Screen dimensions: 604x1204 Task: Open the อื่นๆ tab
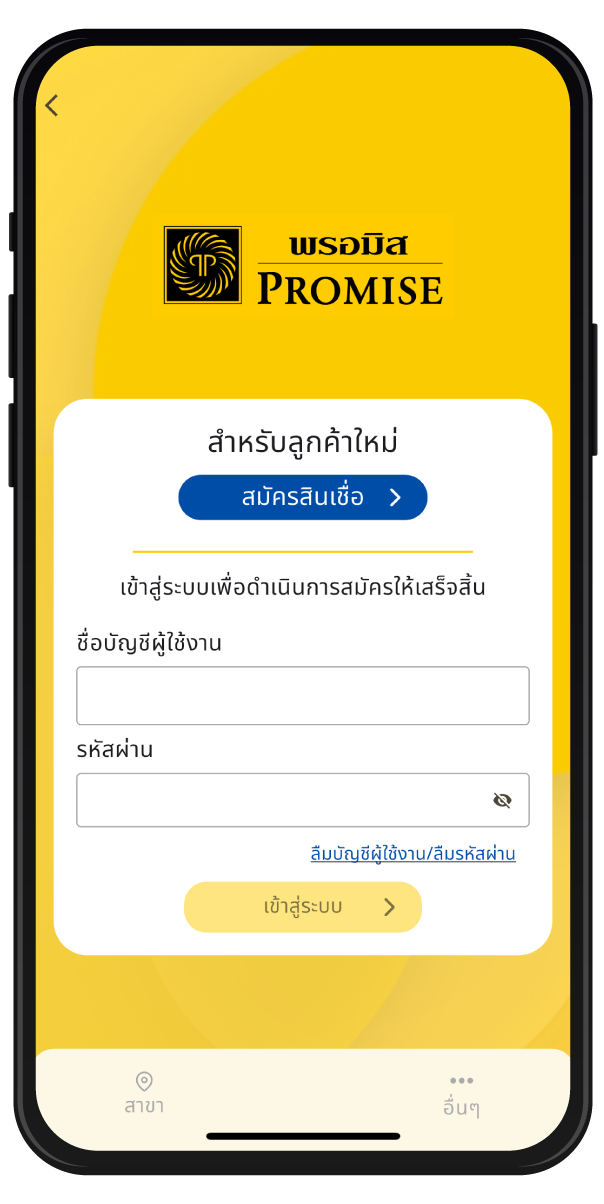pyautogui.click(x=461, y=1095)
